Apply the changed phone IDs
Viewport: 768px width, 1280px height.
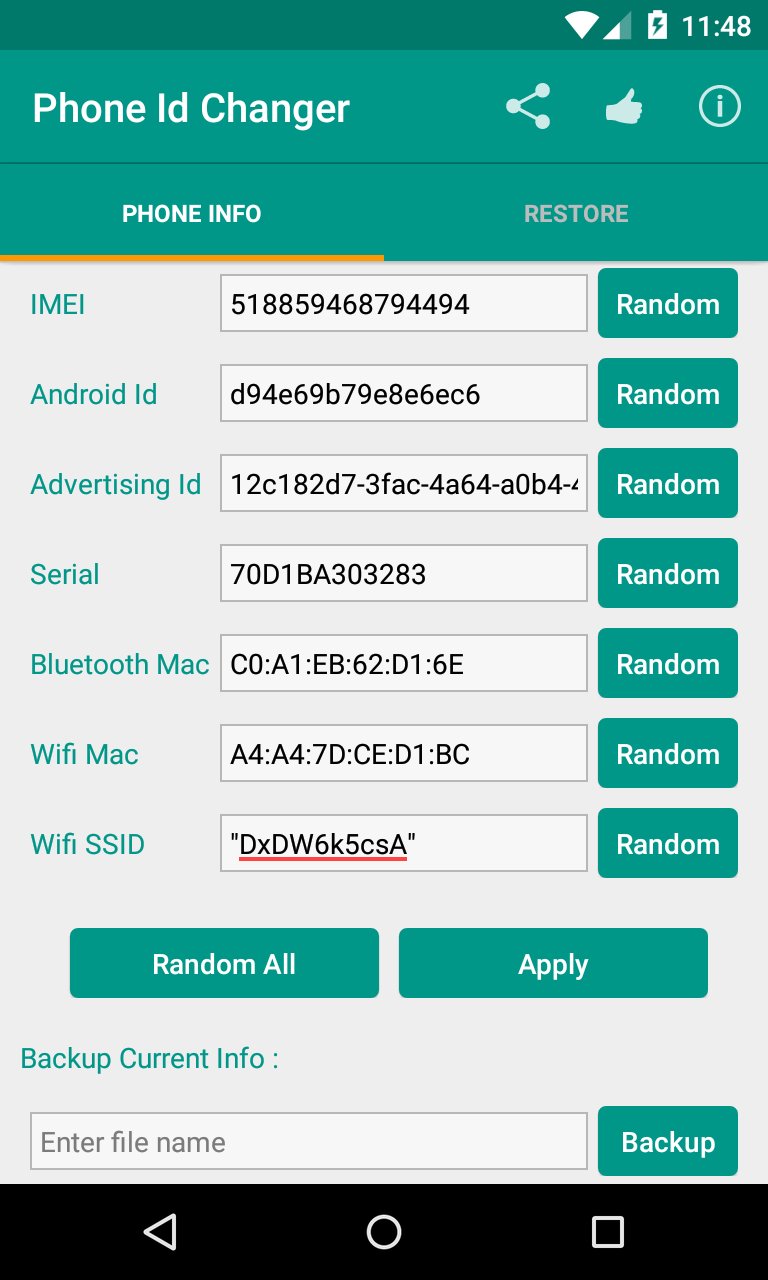[x=553, y=963]
